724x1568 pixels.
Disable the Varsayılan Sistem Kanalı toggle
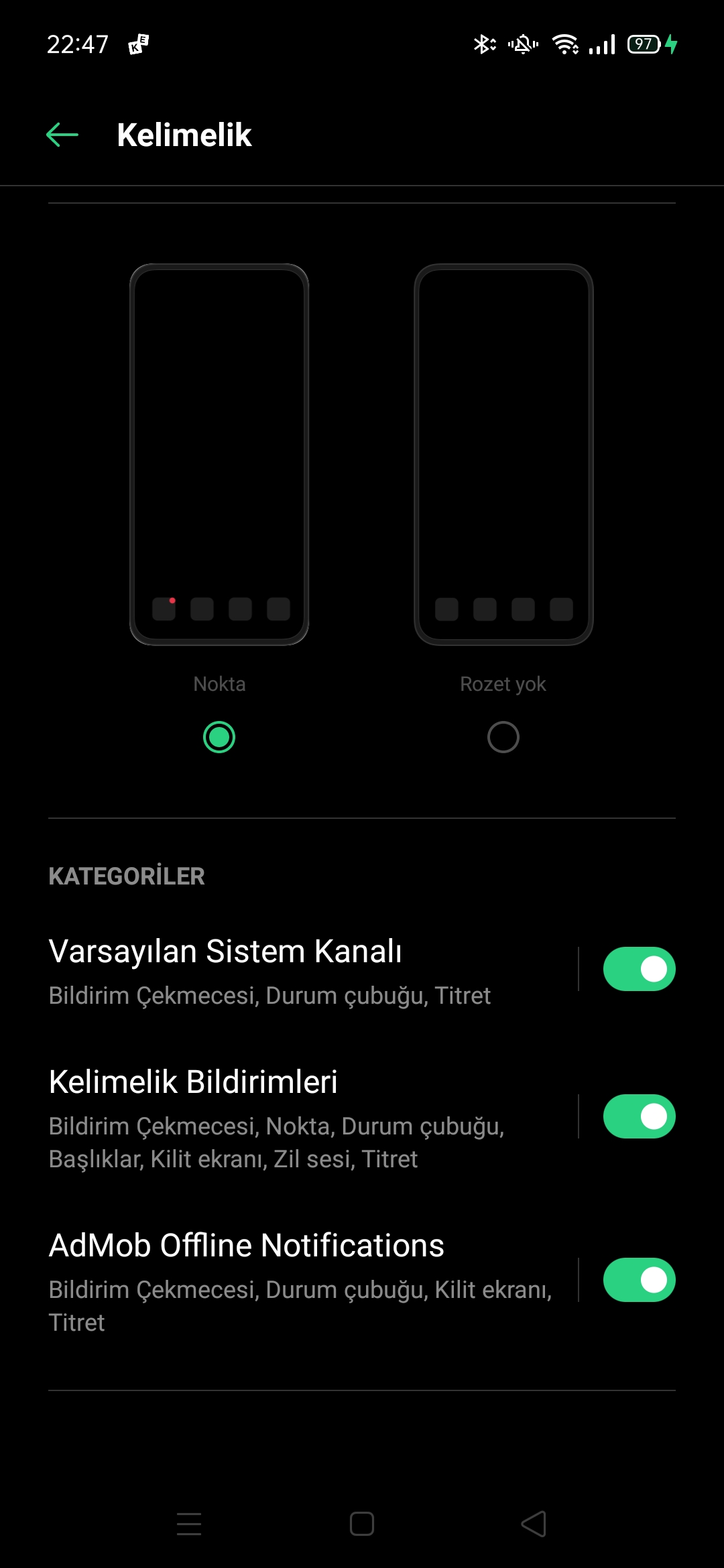[639, 969]
